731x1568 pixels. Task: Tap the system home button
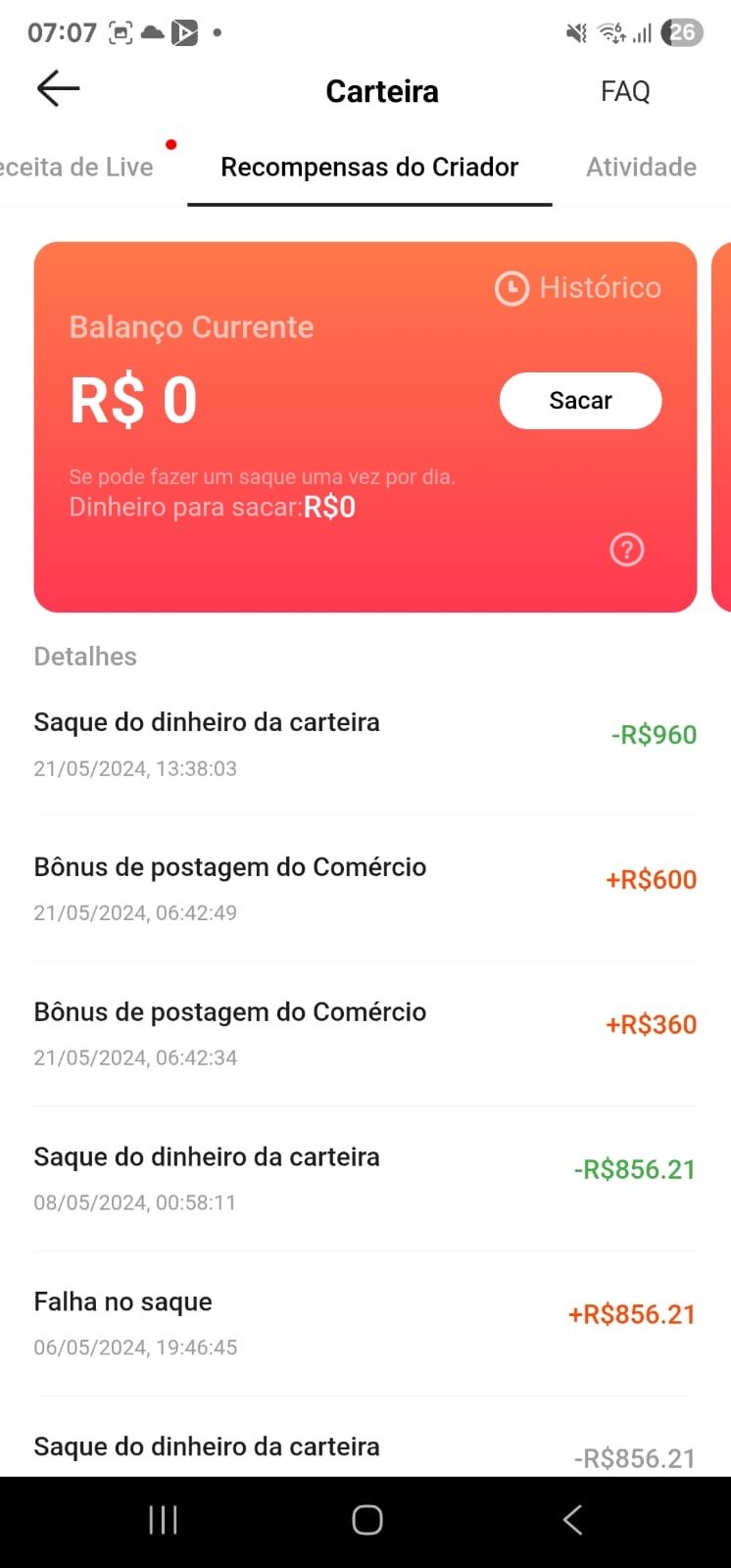point(366,1520)
